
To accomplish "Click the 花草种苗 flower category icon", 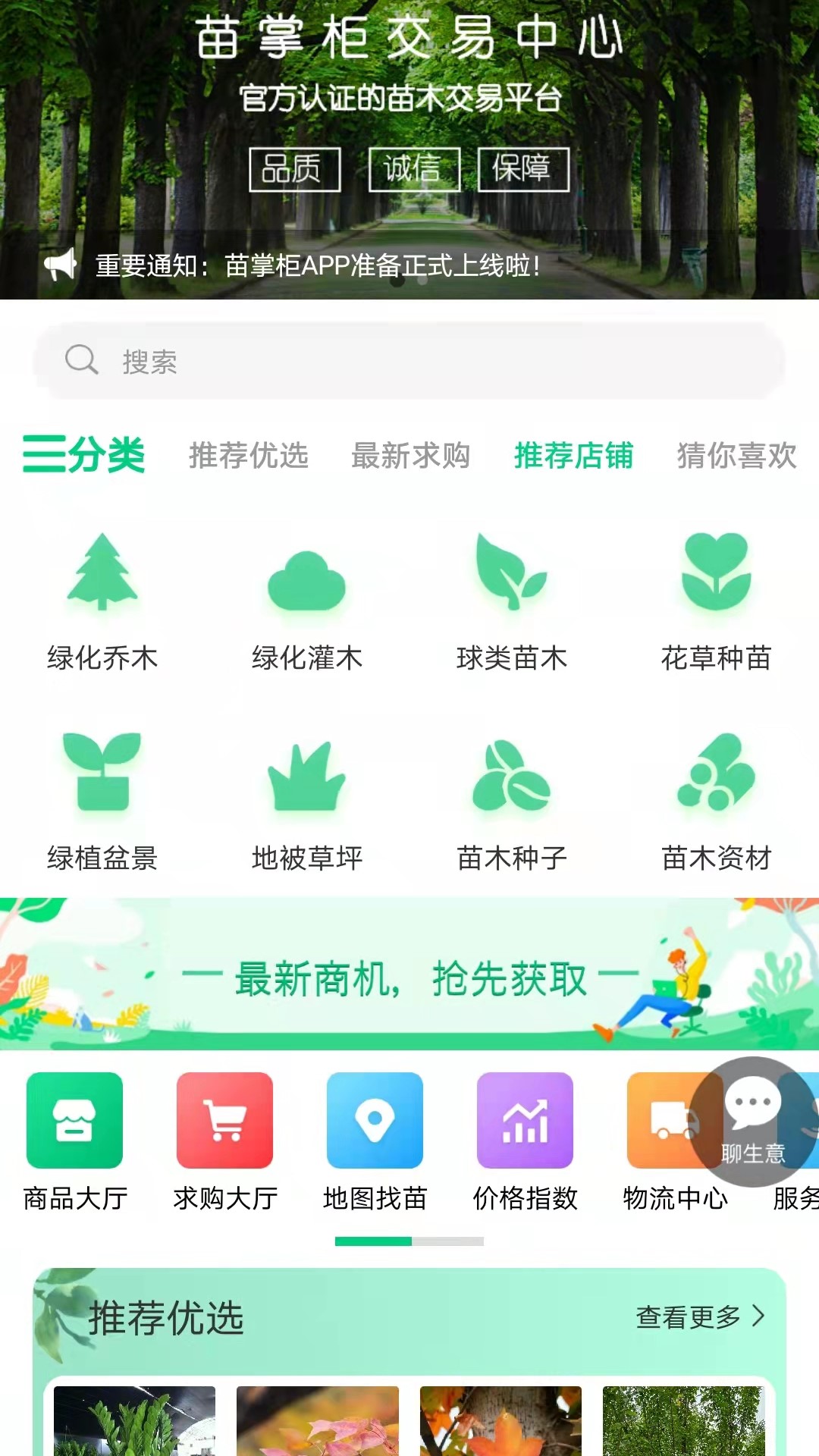I will click(x=714, y=578).
